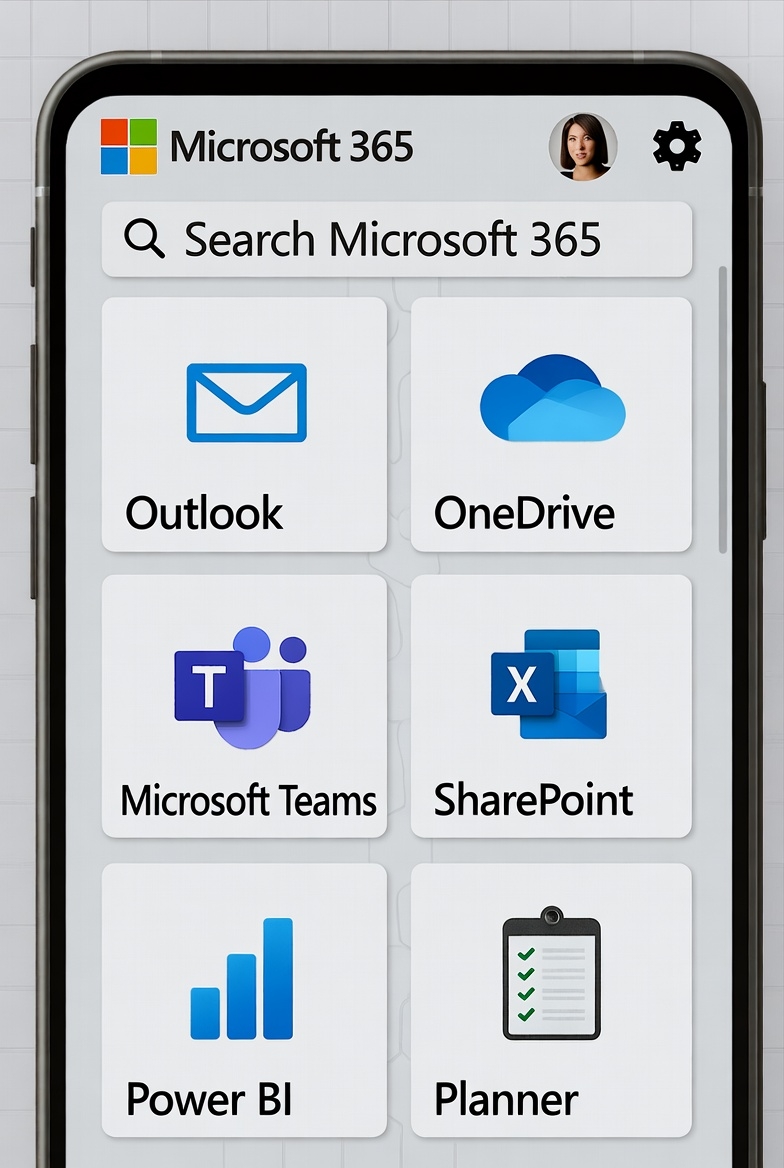This screenshot has height=1168, width=784.
Task: Click the Microsoft 365 logo
Action: pos(128,145)
